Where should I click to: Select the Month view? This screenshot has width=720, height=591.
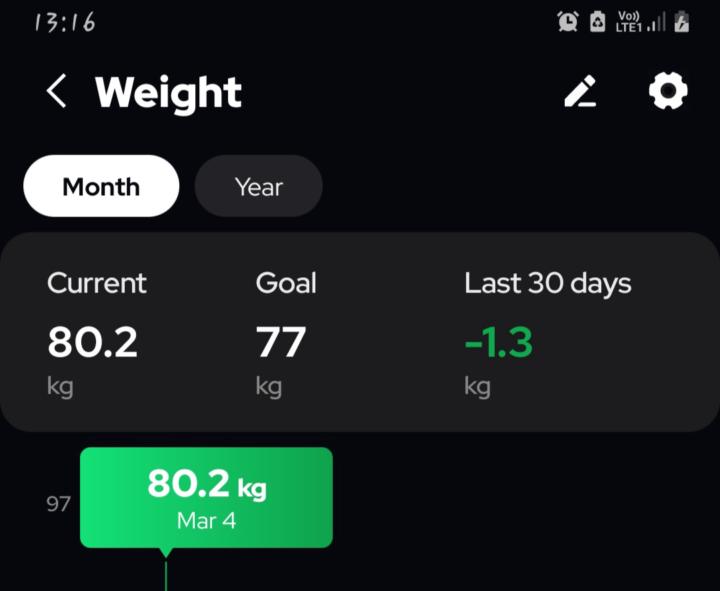pos(101,186)
